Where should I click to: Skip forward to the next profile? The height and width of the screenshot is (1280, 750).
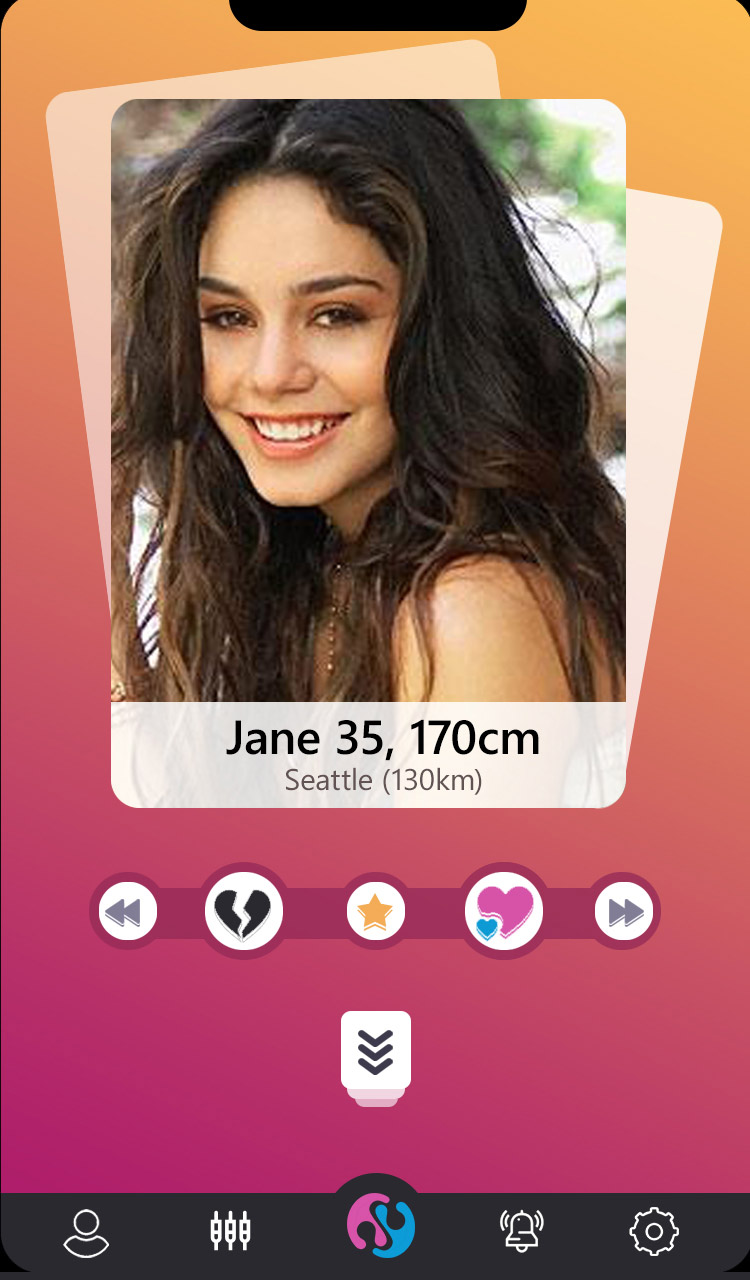623,911
